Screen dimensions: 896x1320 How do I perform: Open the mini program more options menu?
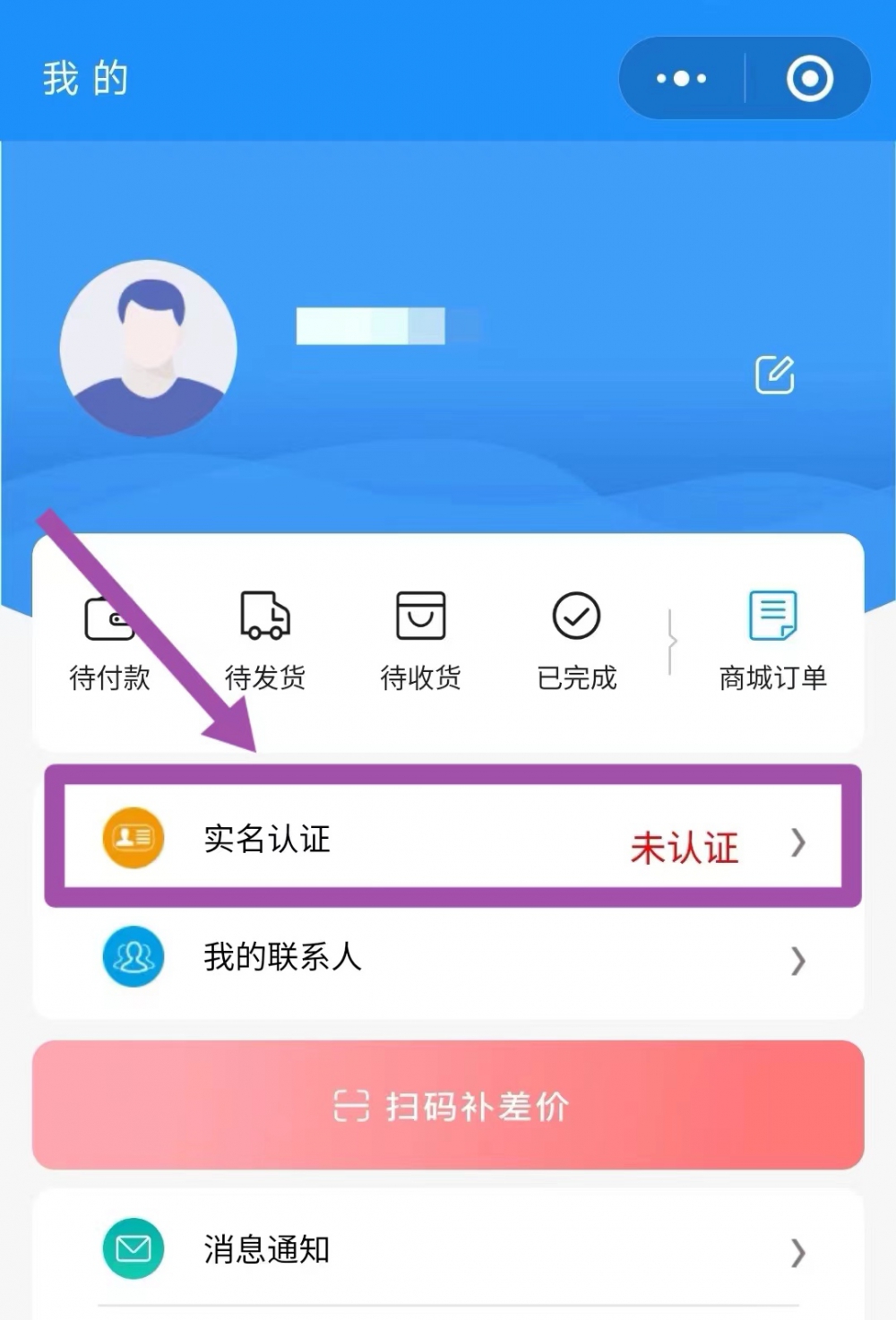tap(679, 78)
